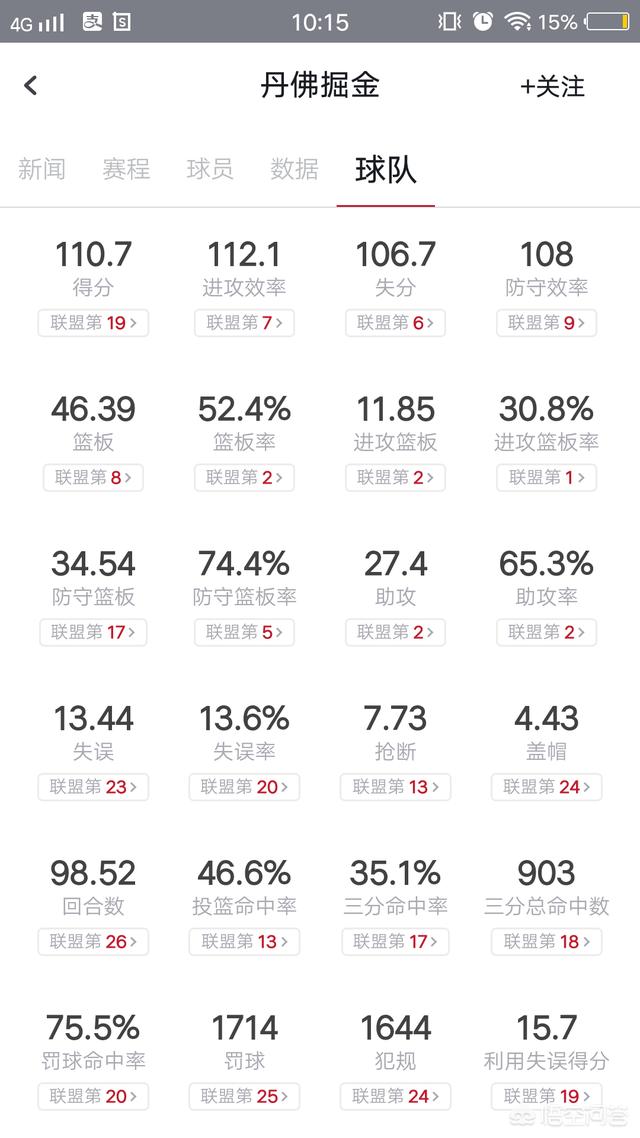Viewport: 640px width, 1138px height.
Task: Open league rank 13 under 抢断
Action: 395,787
